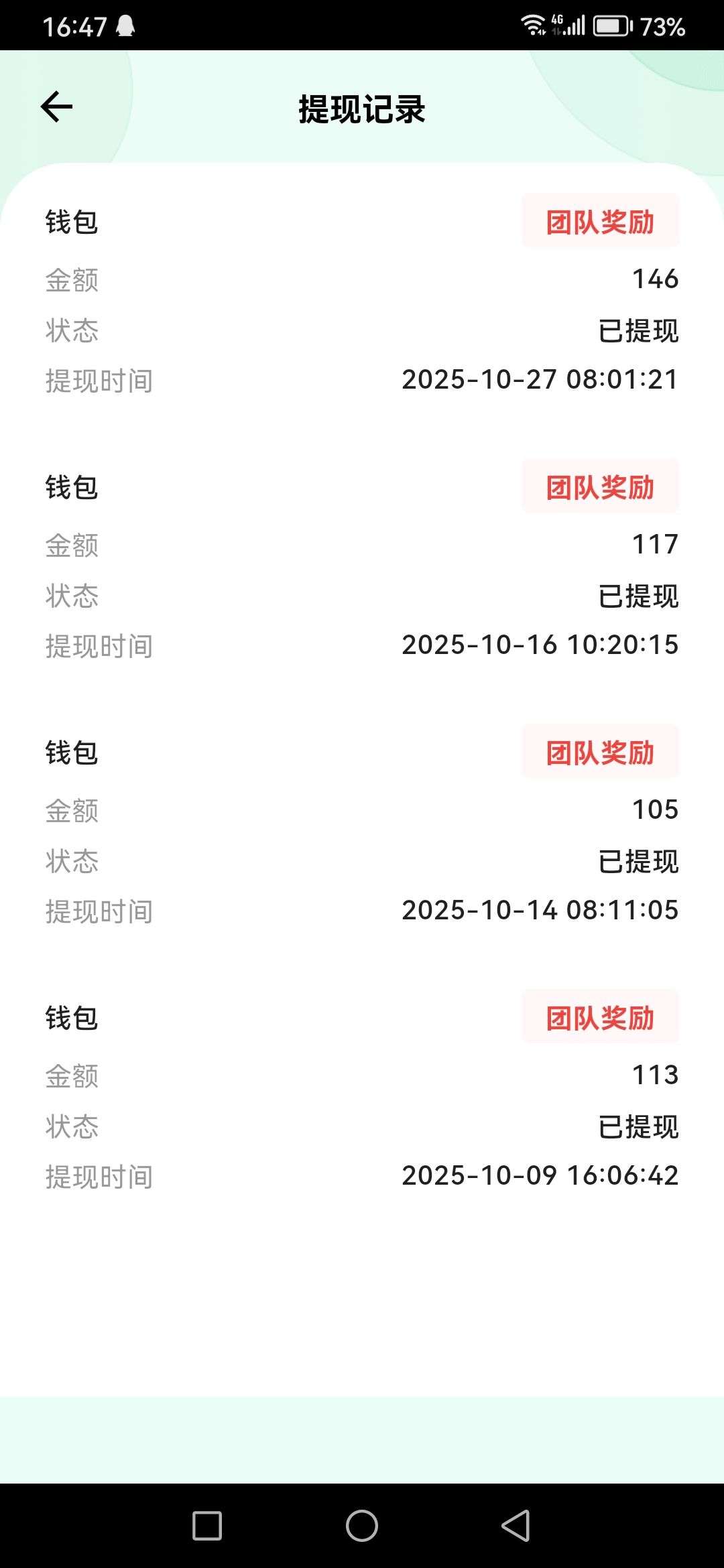
Task: Go back from the 提现记录 page
Action: 56,107
